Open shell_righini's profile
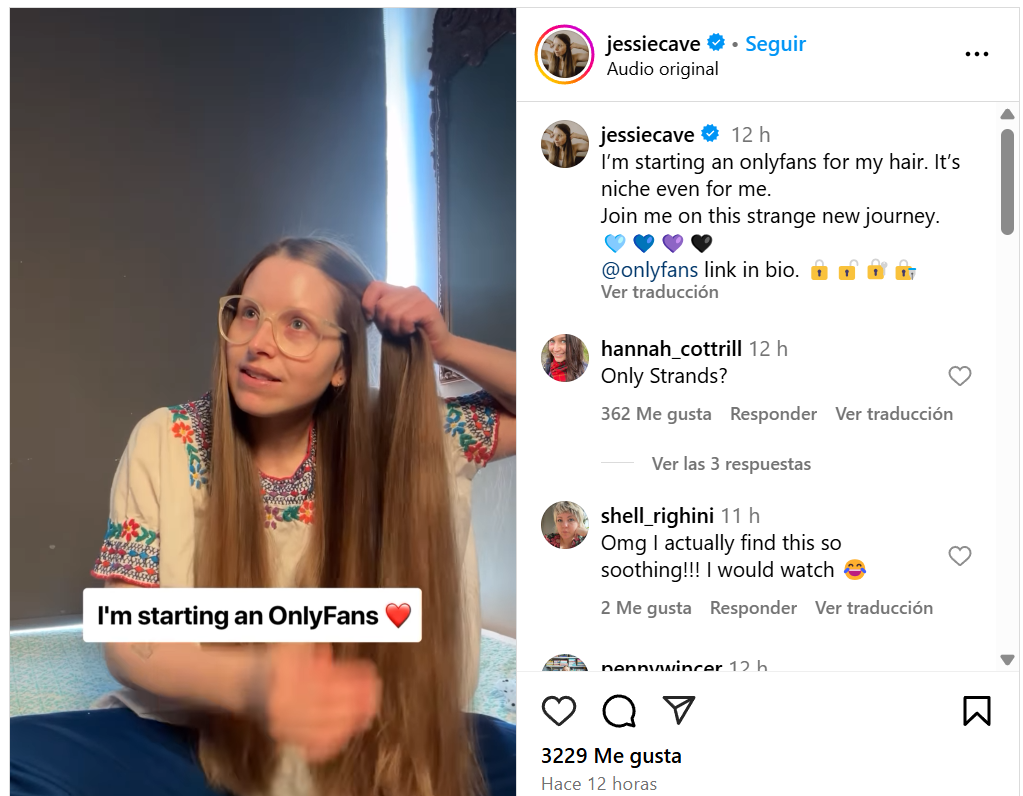 click(656, 516)
